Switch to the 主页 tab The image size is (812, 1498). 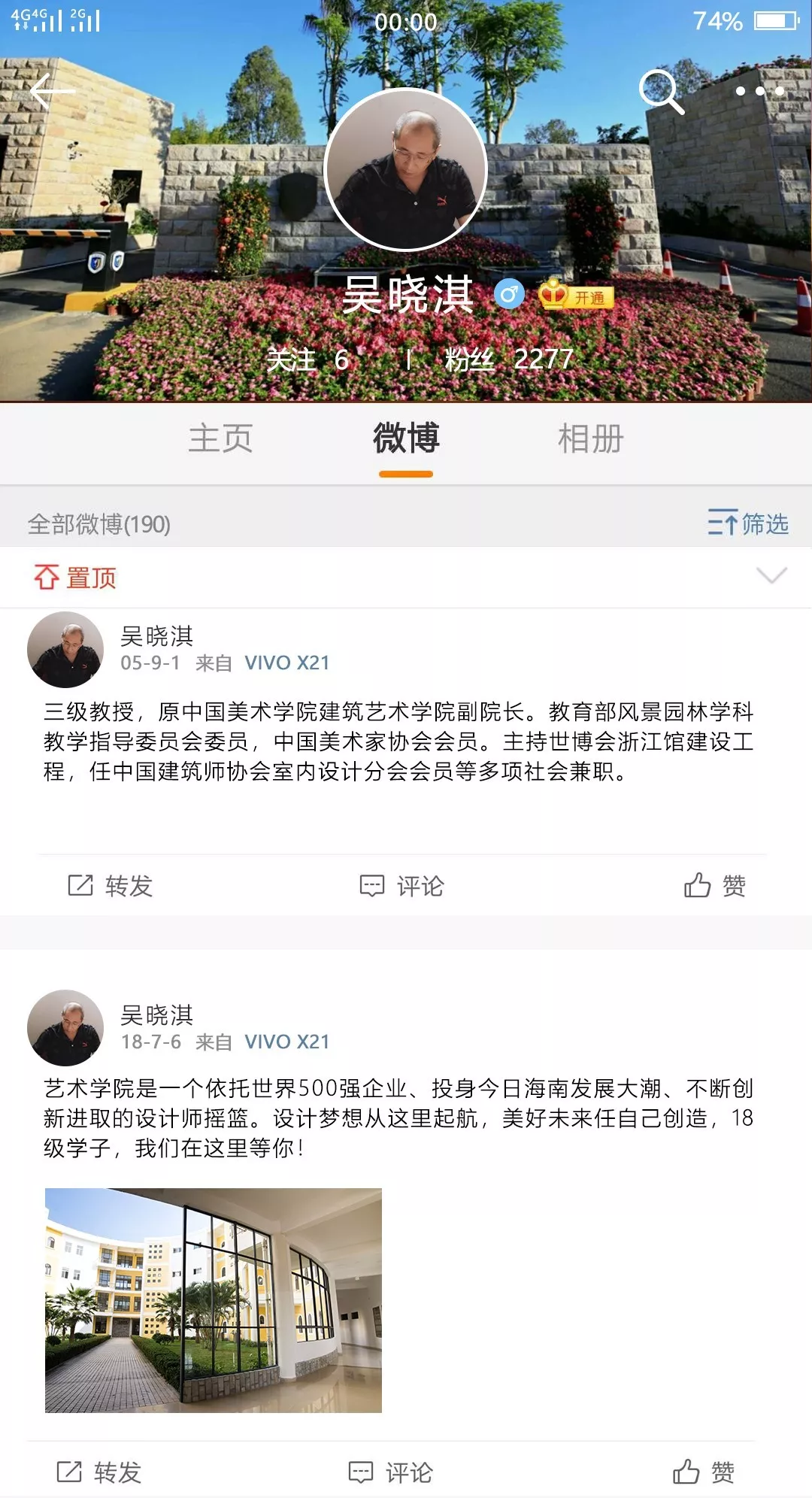tap(220, 438)
